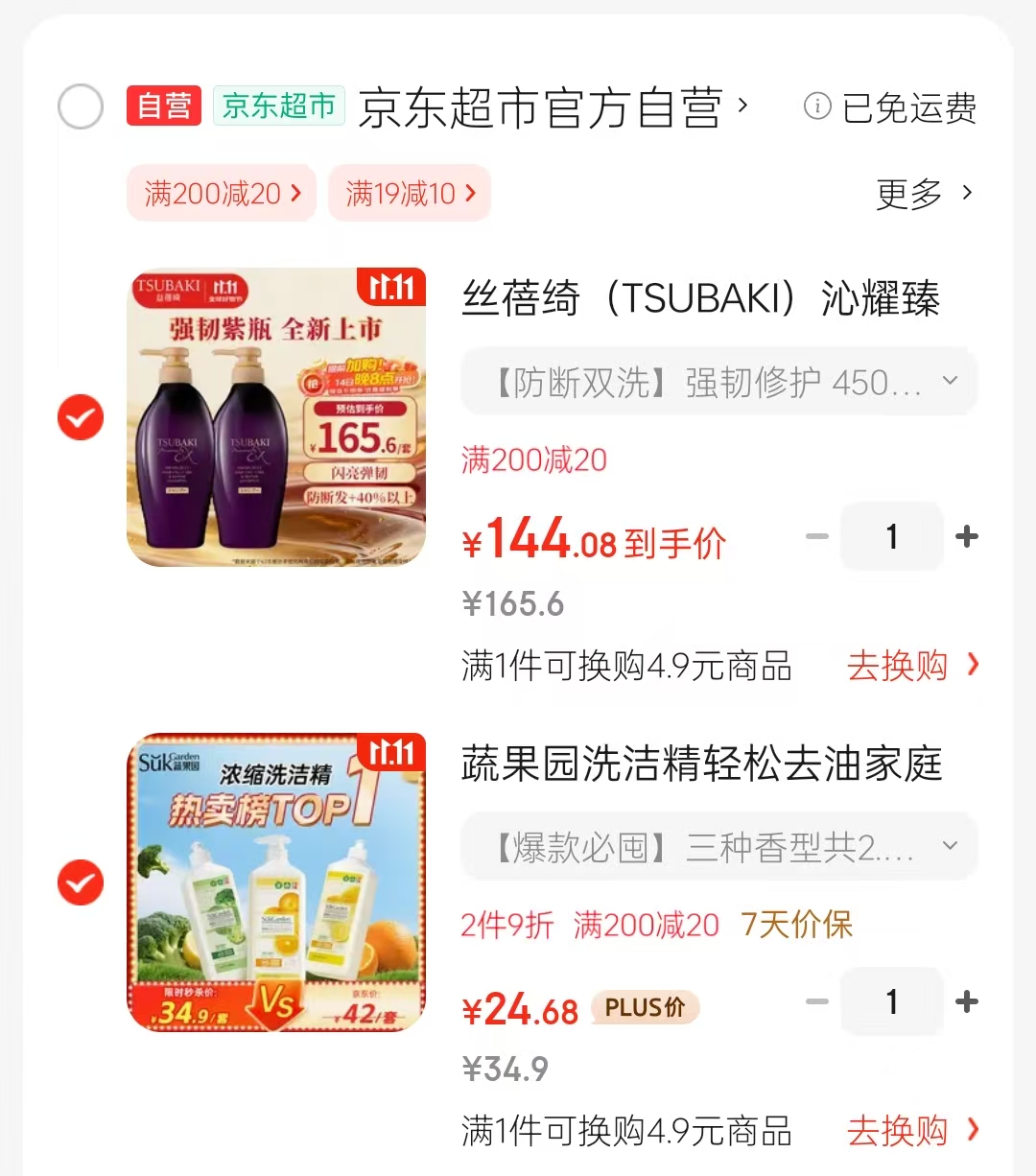This screenshot has height=1176, width=1036.
Task: Open the 满19减10 coupon chip
Action: click(x=410, y=194)
